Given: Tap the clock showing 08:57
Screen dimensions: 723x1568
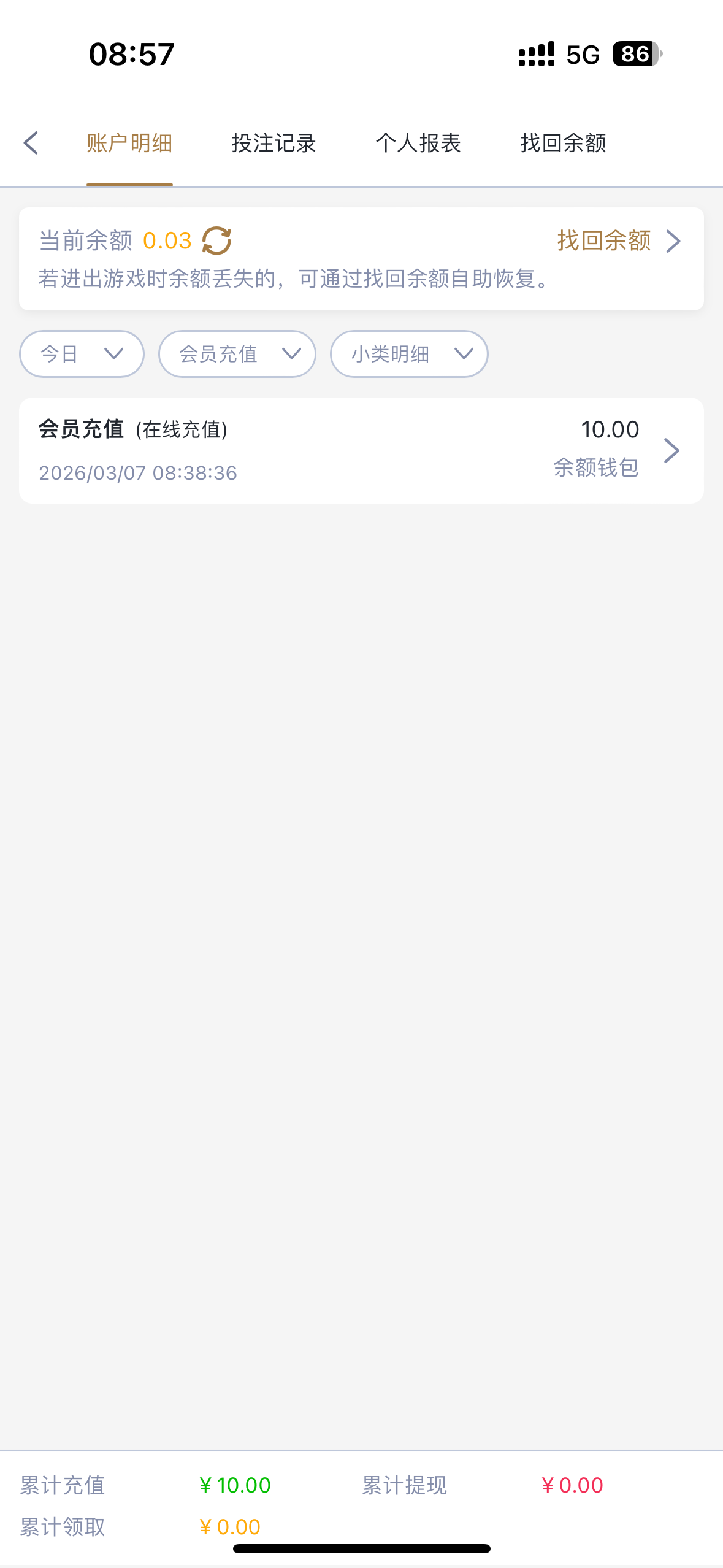Looking at the screenshot, I should tap(131, 55).
